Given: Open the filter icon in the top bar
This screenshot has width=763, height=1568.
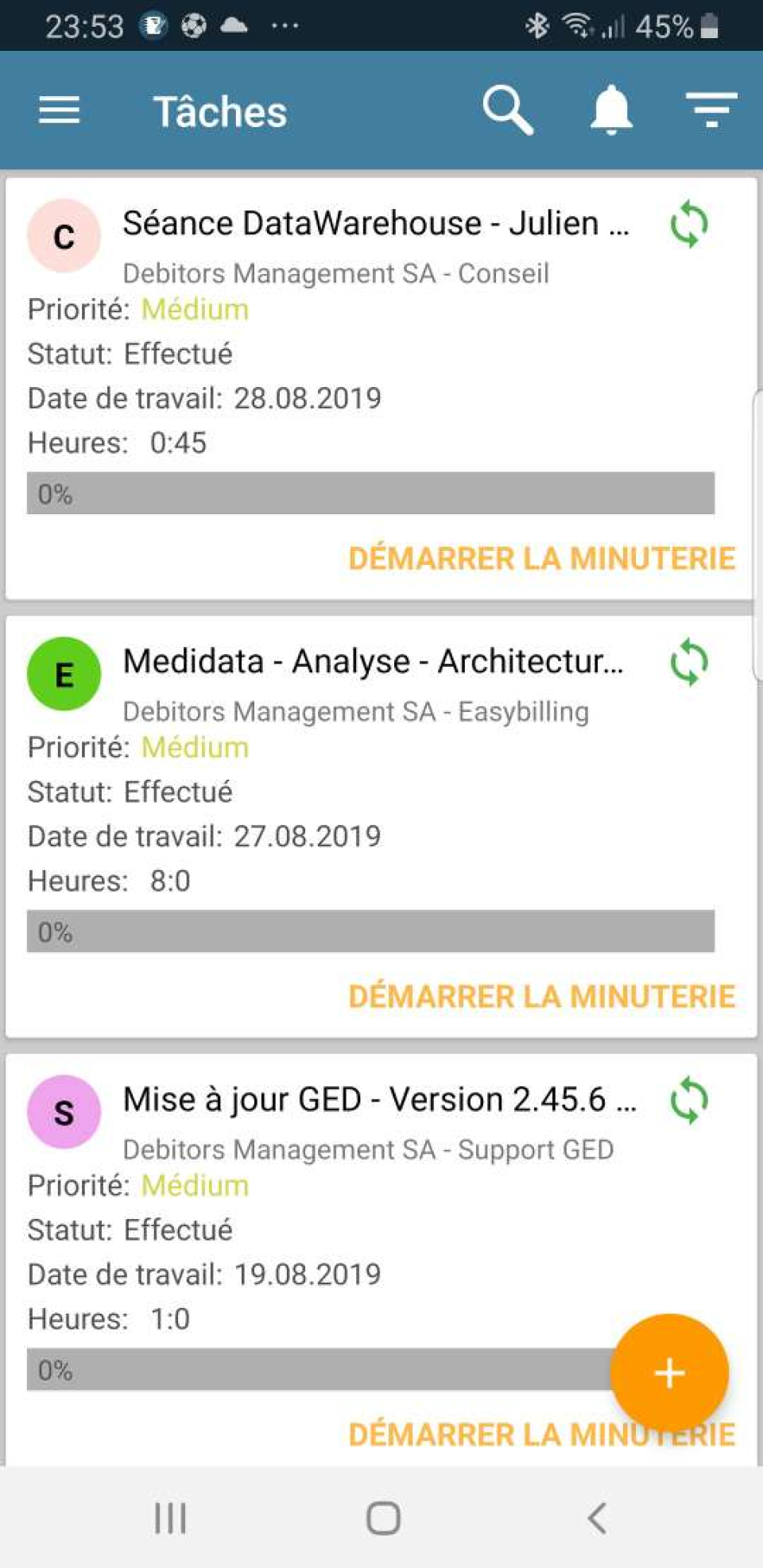Looking at the screenshot, I should coord(710,109).
